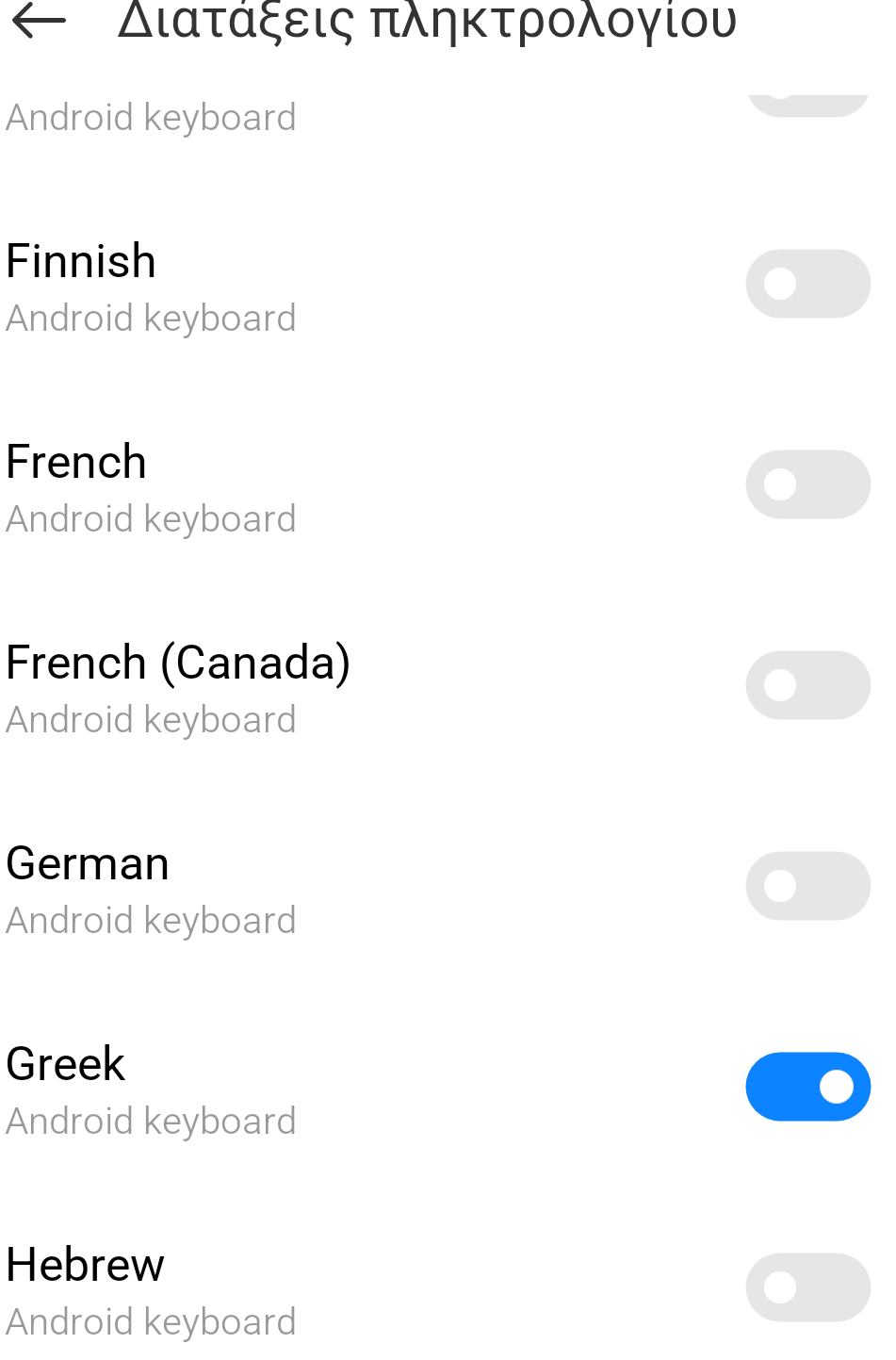Screen dimensions: 896x1360
Task: Enable the Hebrew keyboard layout
Action: click(807, 1287)
